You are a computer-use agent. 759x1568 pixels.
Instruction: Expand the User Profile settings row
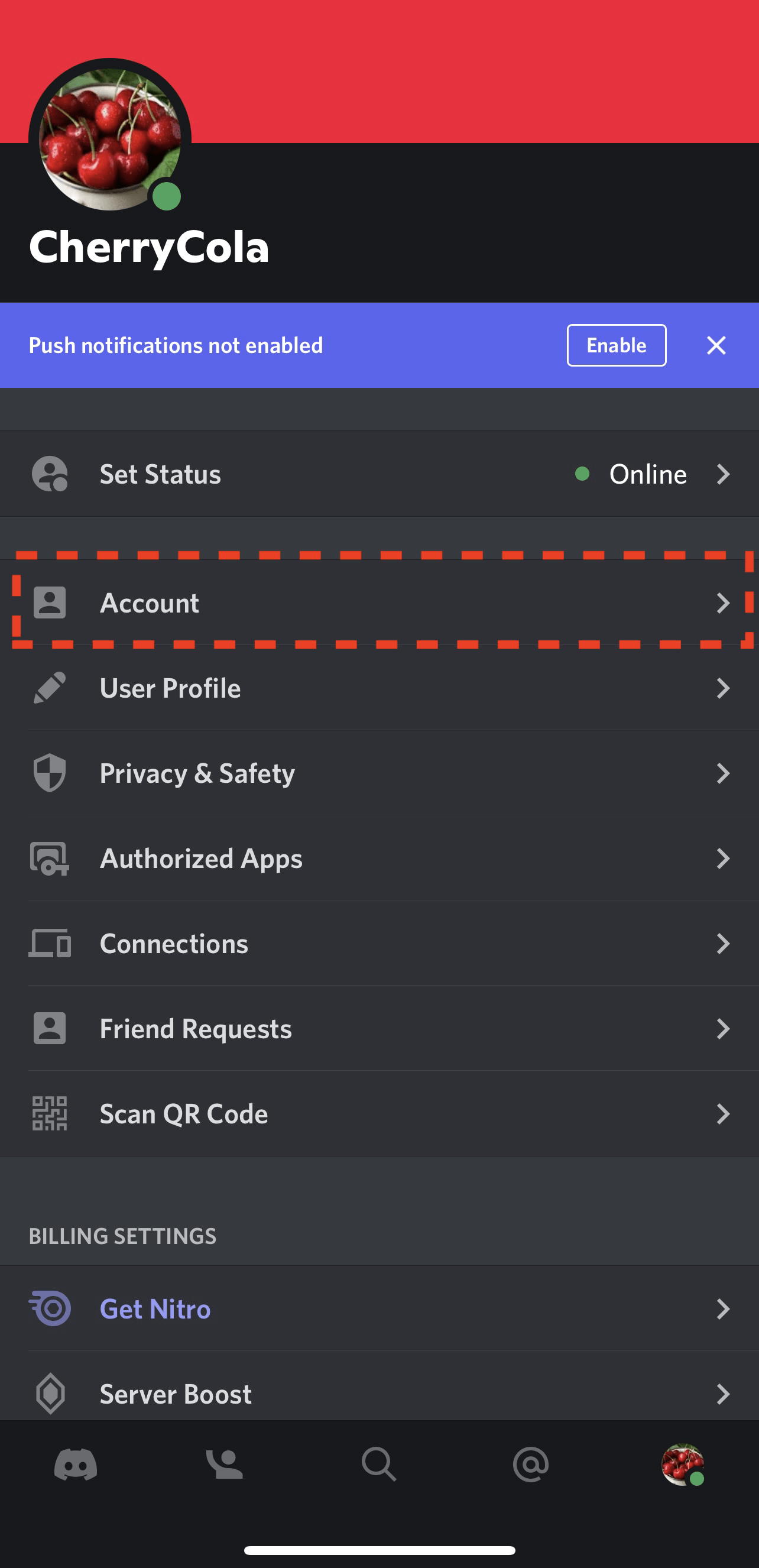coord(379,688)
